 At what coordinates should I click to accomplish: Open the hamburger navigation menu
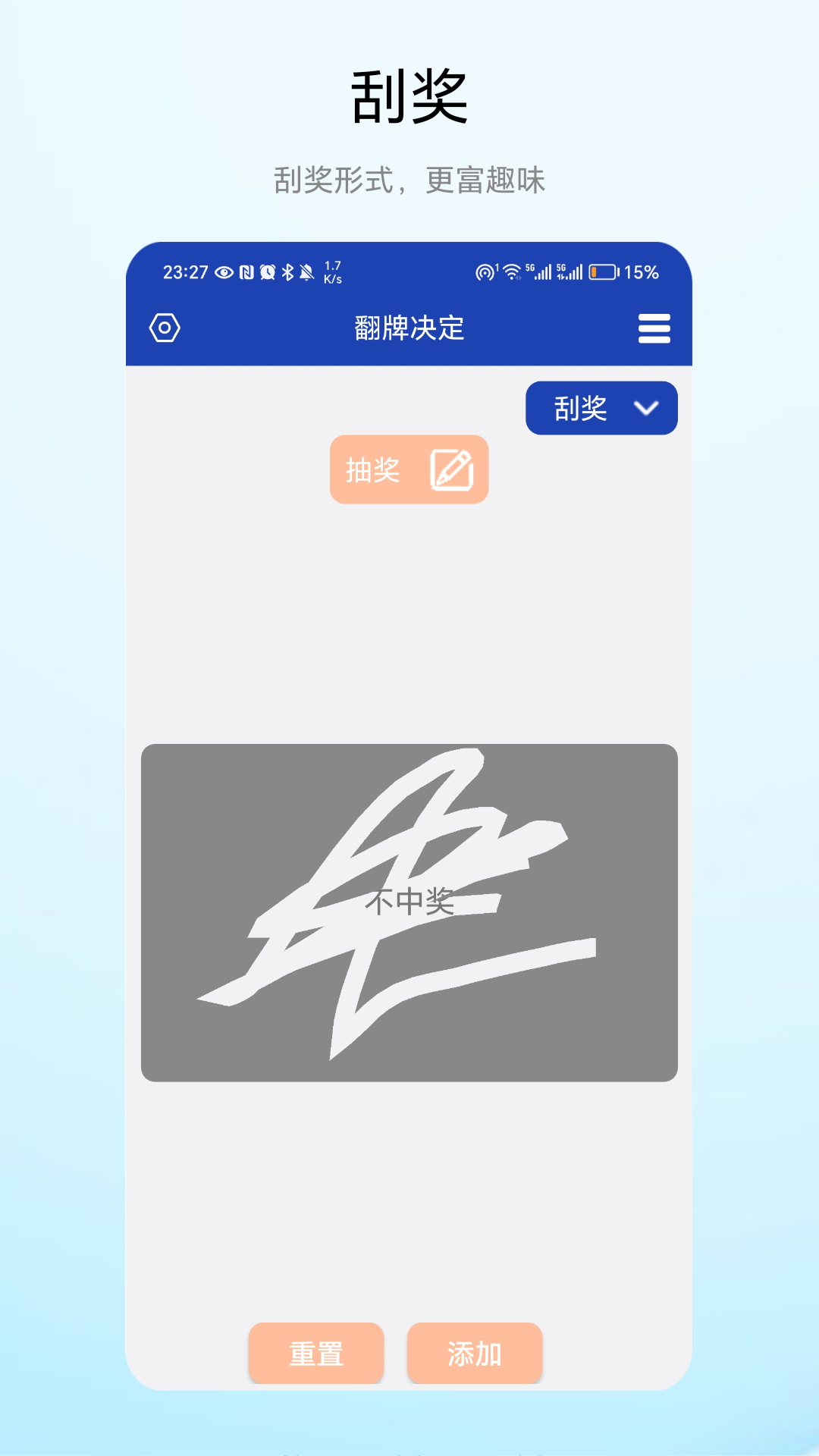coord(654,329)
